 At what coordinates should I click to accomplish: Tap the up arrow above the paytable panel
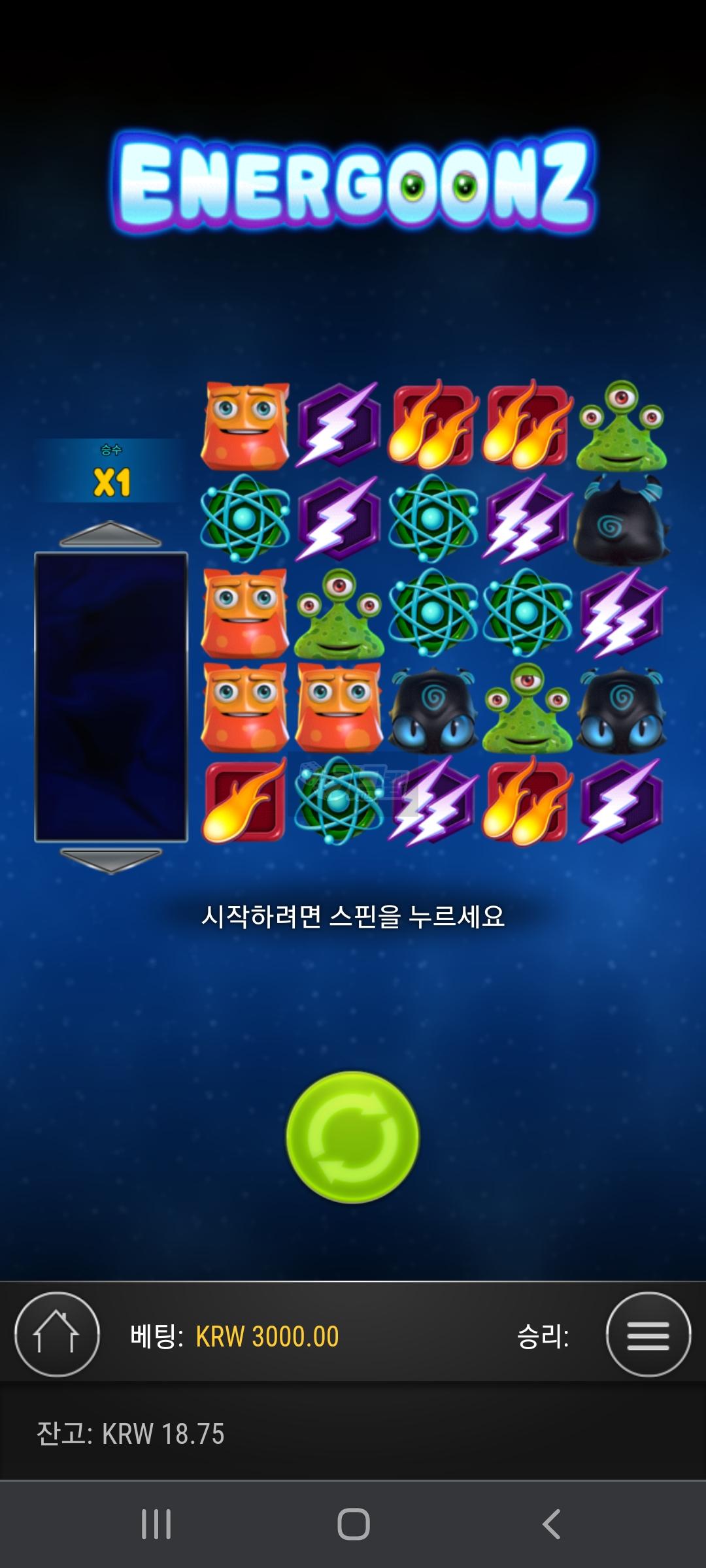point(110,534)
